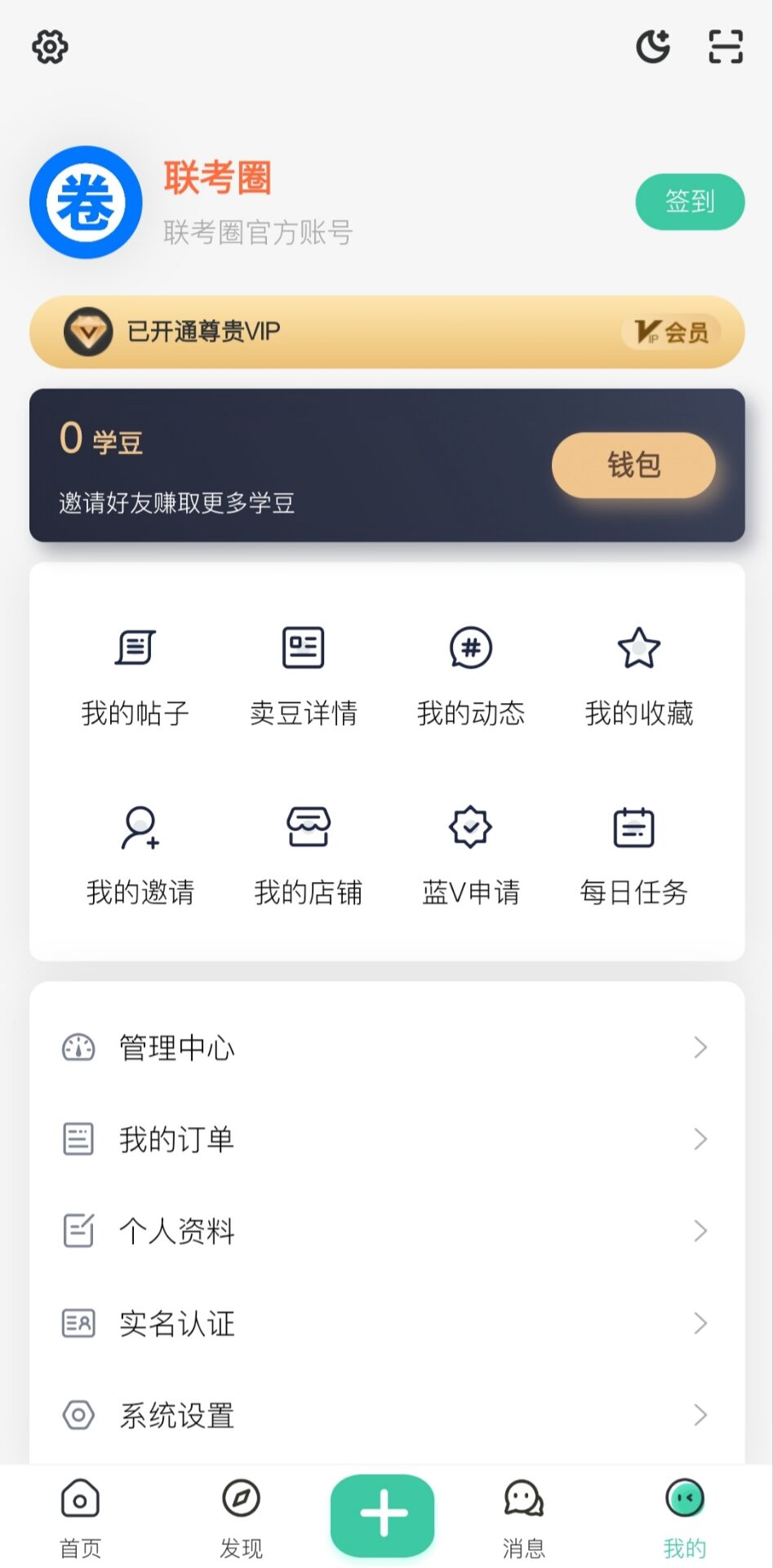Apply for 蓝V verification

click(x=472, y=852)
